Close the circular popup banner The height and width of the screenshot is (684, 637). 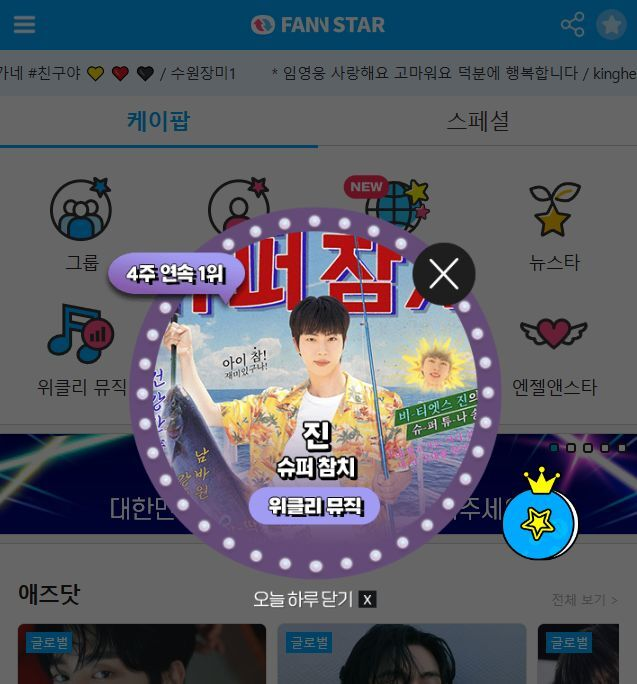pos(443,274)
